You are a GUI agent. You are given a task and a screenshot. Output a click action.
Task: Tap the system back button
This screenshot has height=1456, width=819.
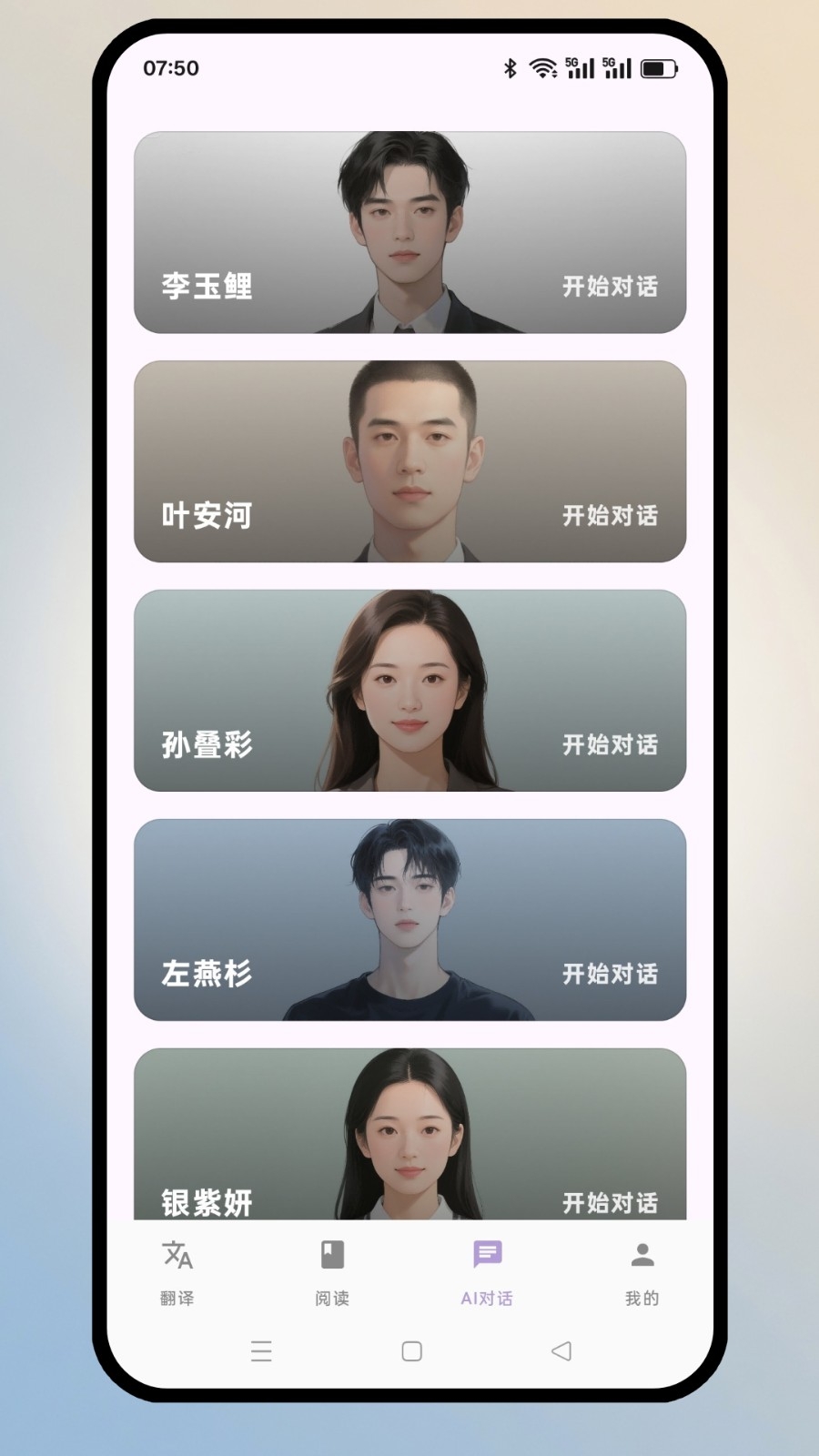click(x=561, y=1351)
